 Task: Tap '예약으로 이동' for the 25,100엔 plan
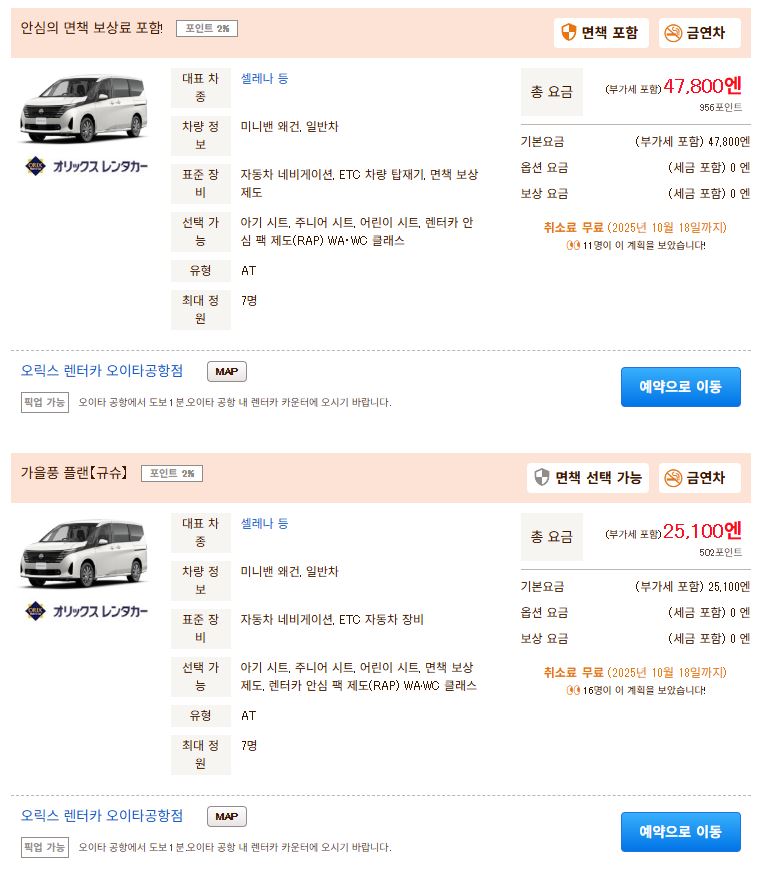pos(680,832)
